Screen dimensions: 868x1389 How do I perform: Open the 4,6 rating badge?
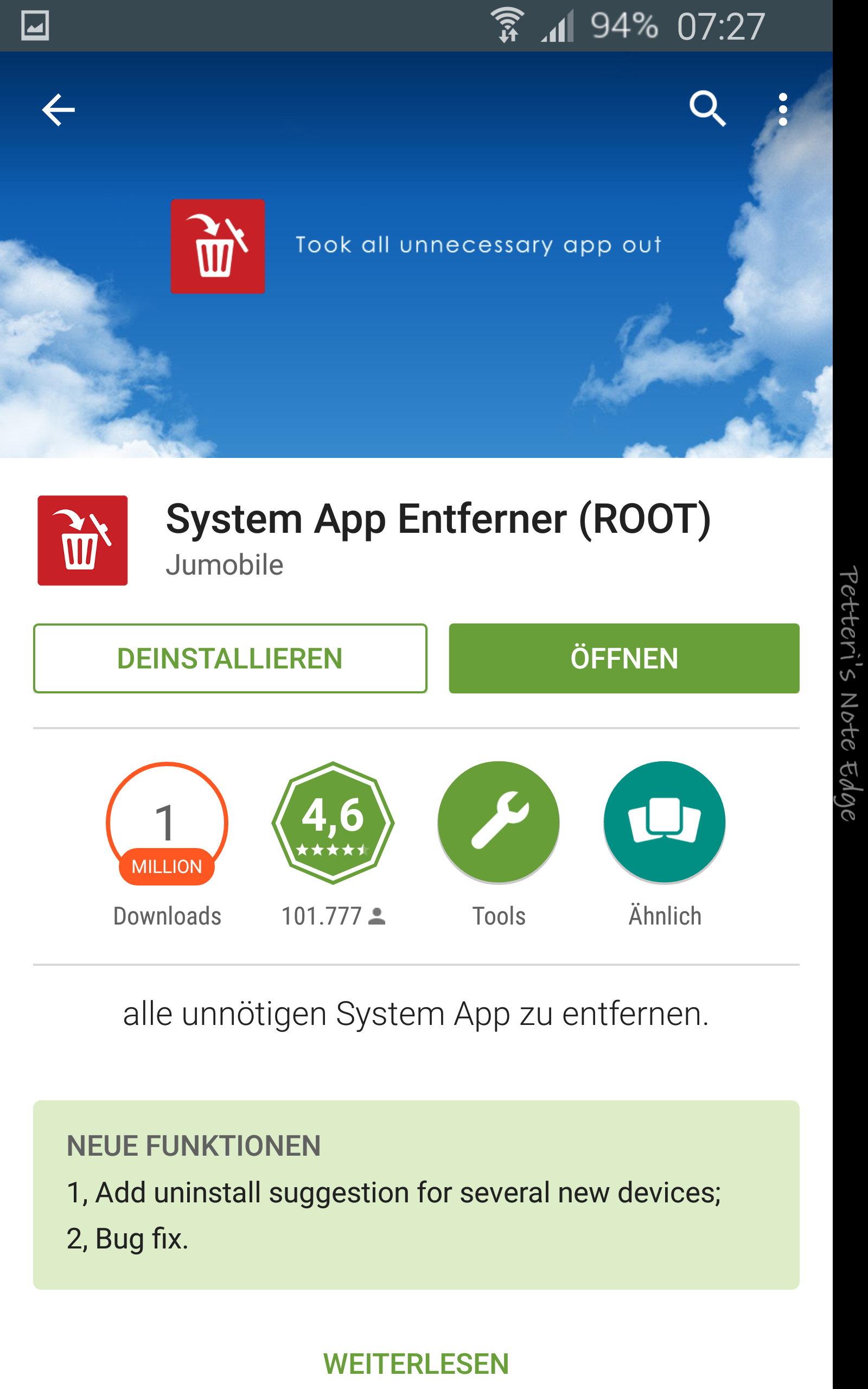click(x=333, y=823)
